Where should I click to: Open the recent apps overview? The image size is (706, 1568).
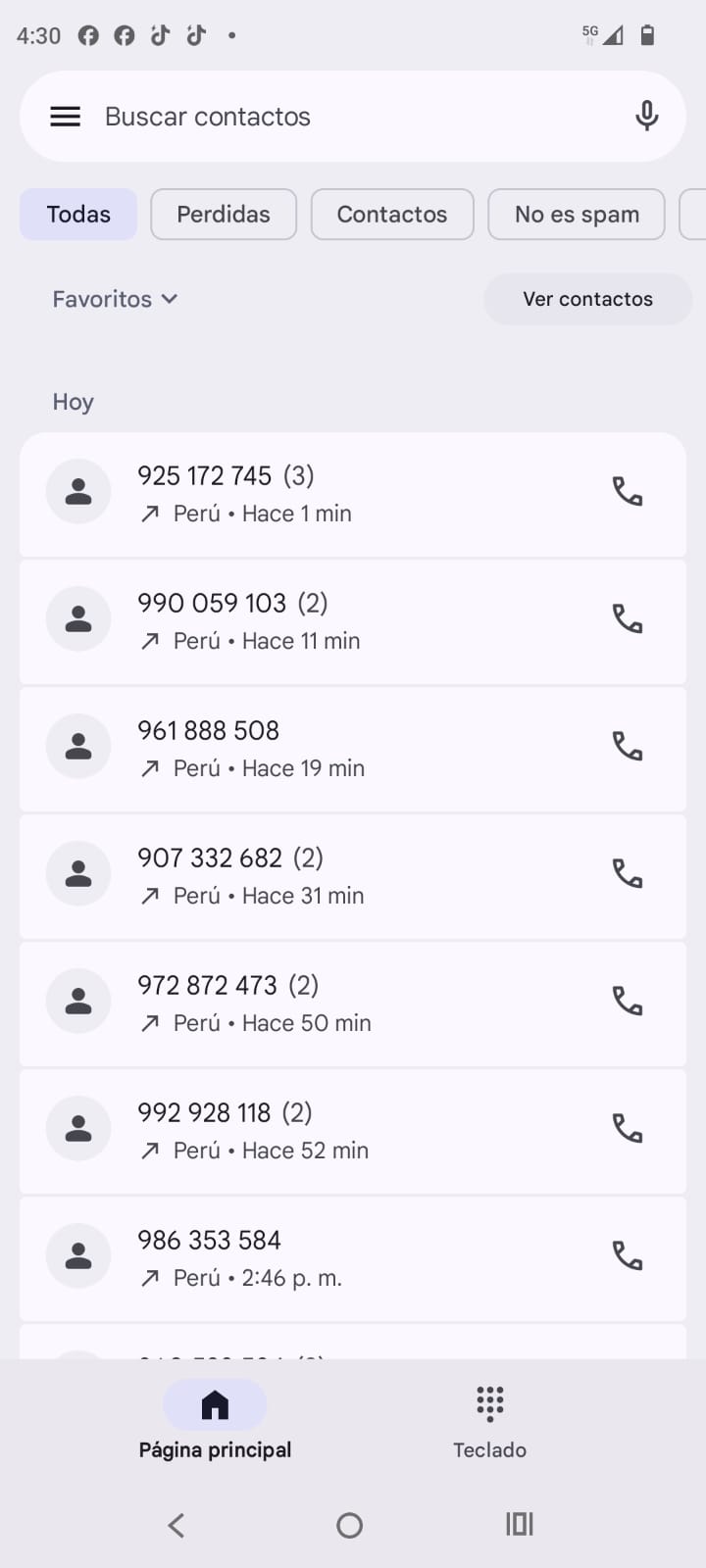tap(519, 1524)
